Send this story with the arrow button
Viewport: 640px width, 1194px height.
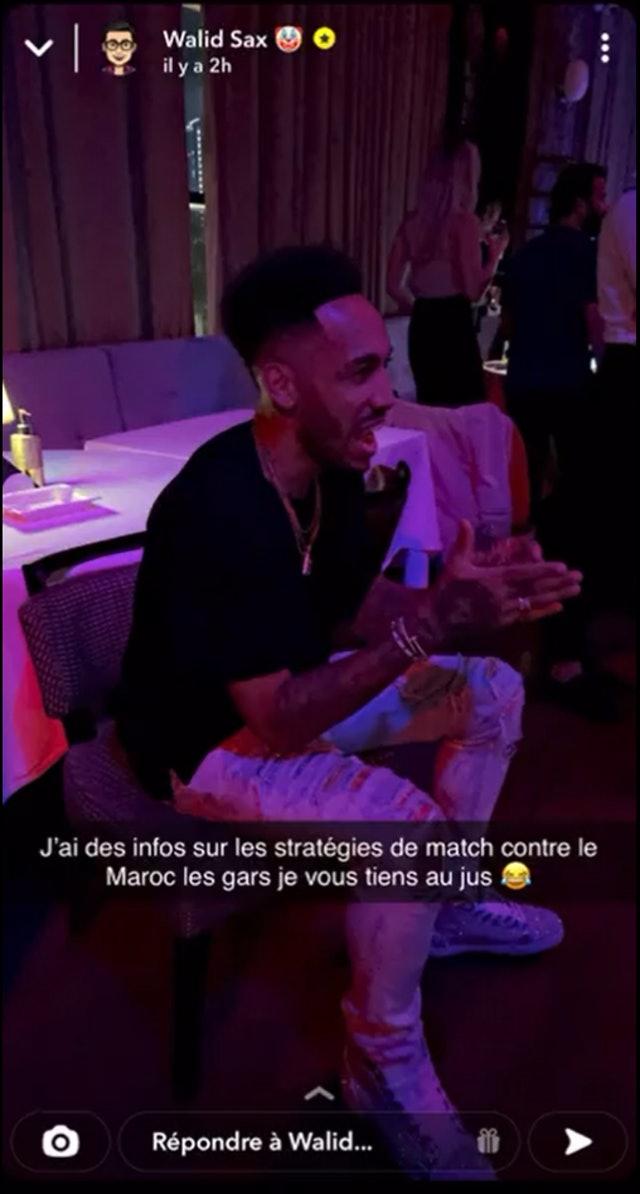[577, 1141]
